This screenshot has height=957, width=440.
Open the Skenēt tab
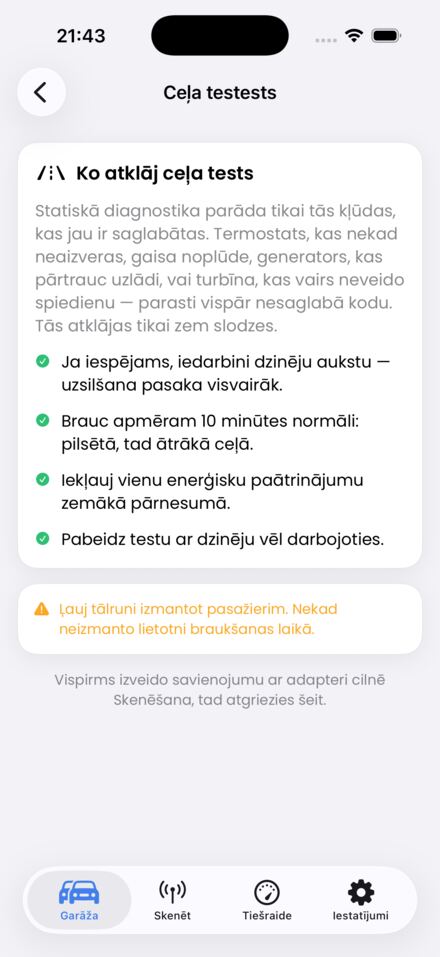(x=173, y=900)
